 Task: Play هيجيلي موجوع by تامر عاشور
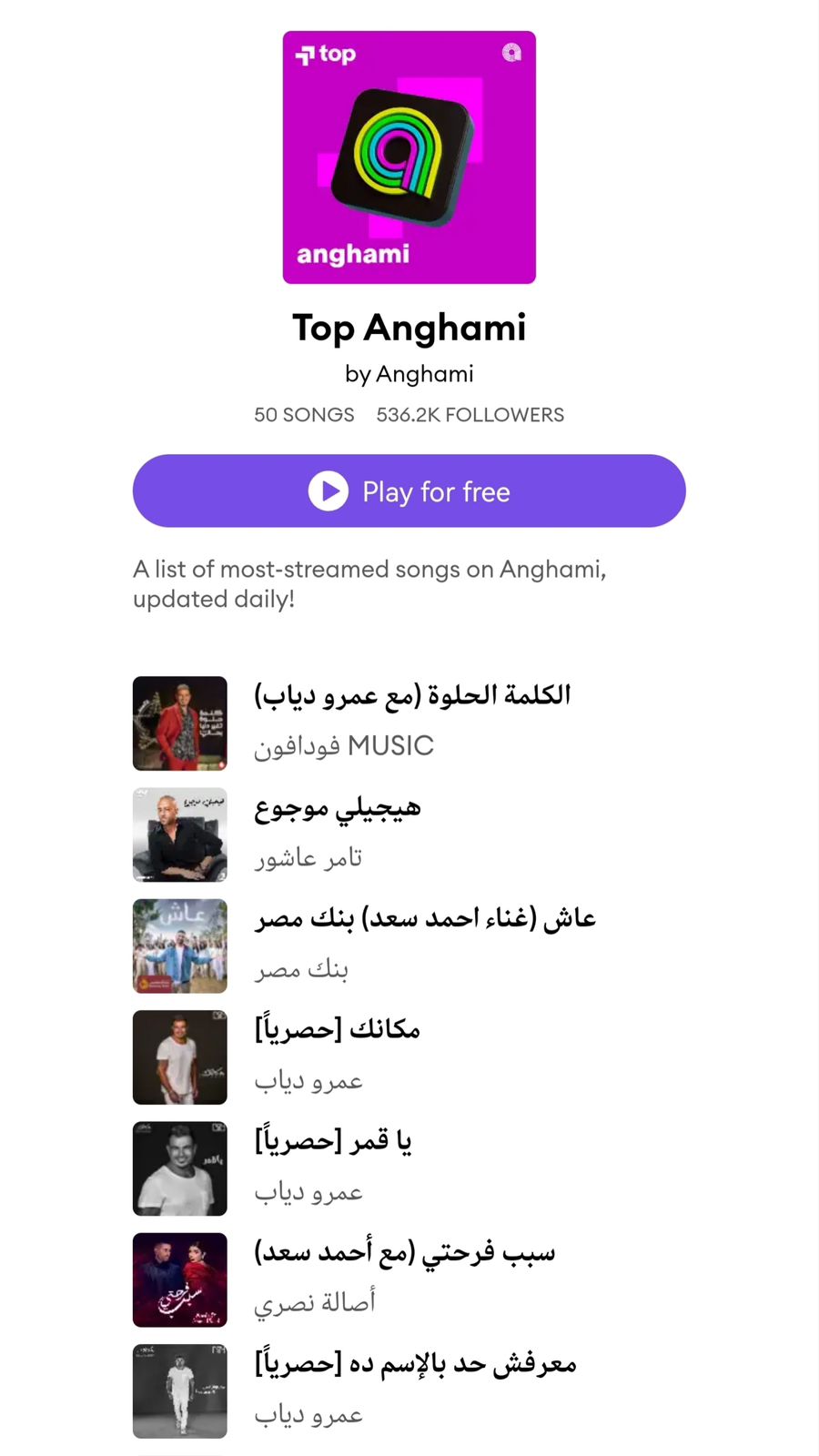[x=338, y=808]
